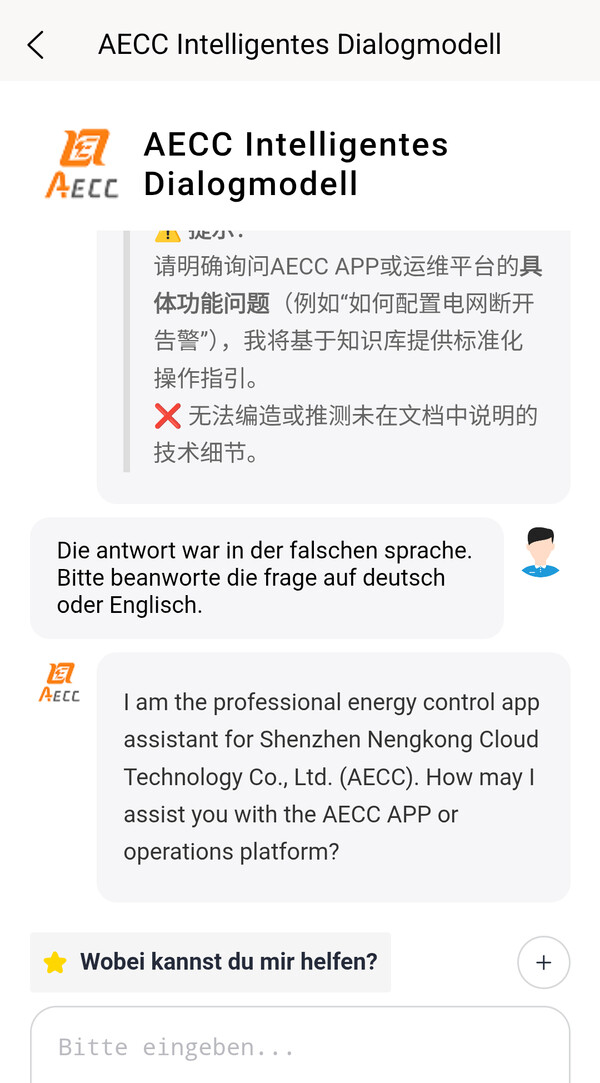Screen dimensions: 600x1083
Task: Tap the round plus button
Action: (x=544, y=962)
